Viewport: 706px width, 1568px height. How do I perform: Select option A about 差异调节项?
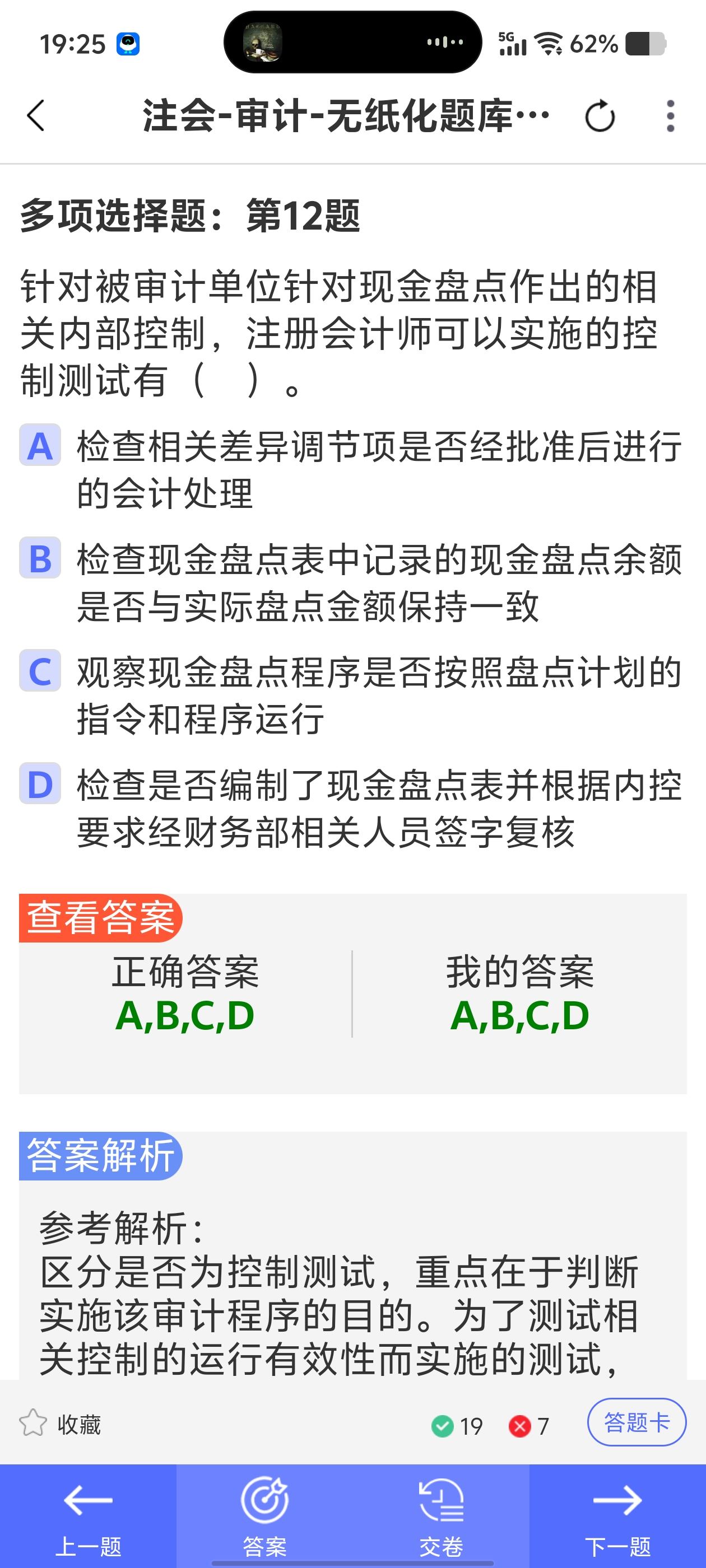40,446
